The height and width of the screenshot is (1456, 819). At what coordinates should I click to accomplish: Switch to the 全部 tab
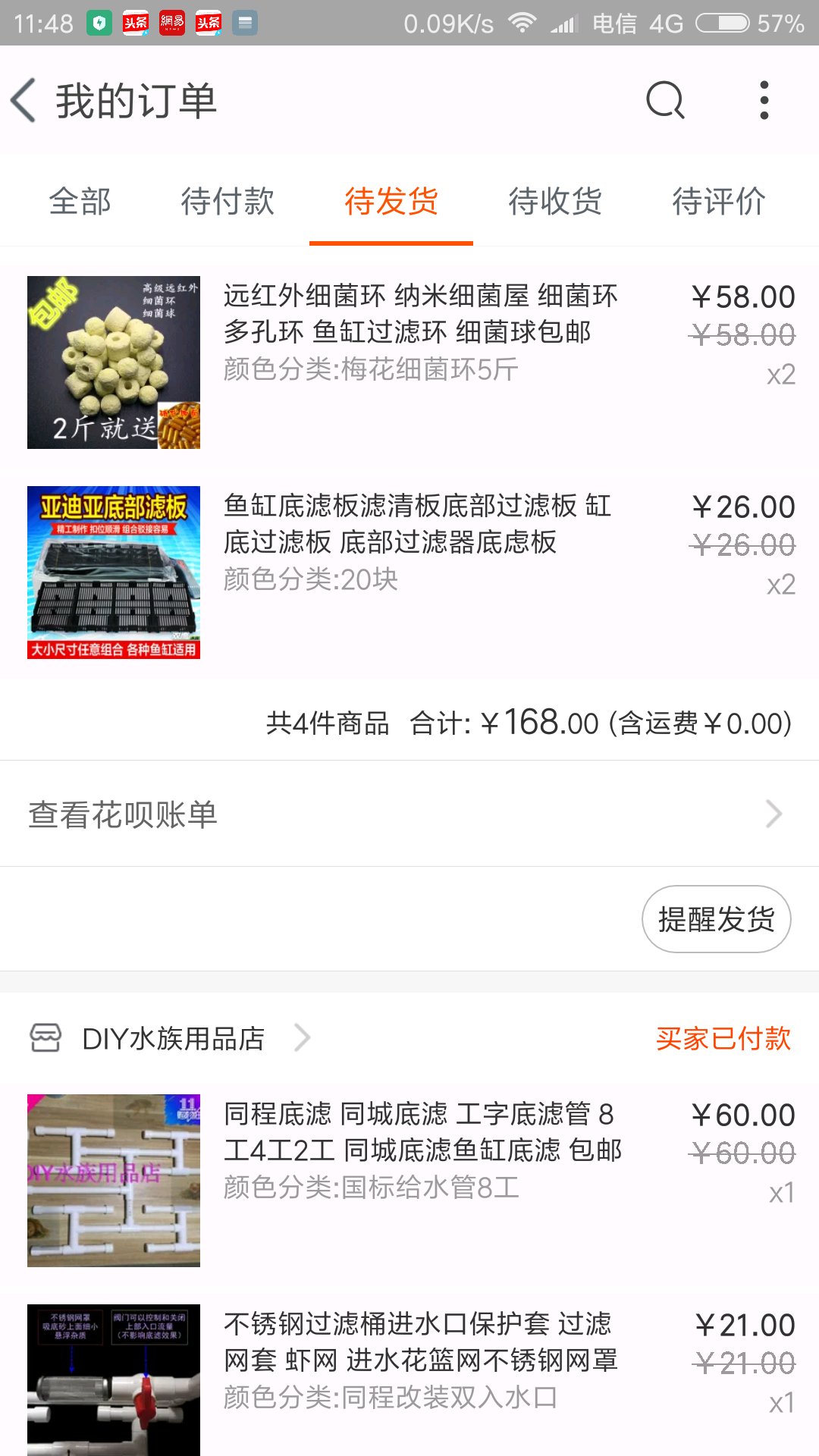point(80,202)
